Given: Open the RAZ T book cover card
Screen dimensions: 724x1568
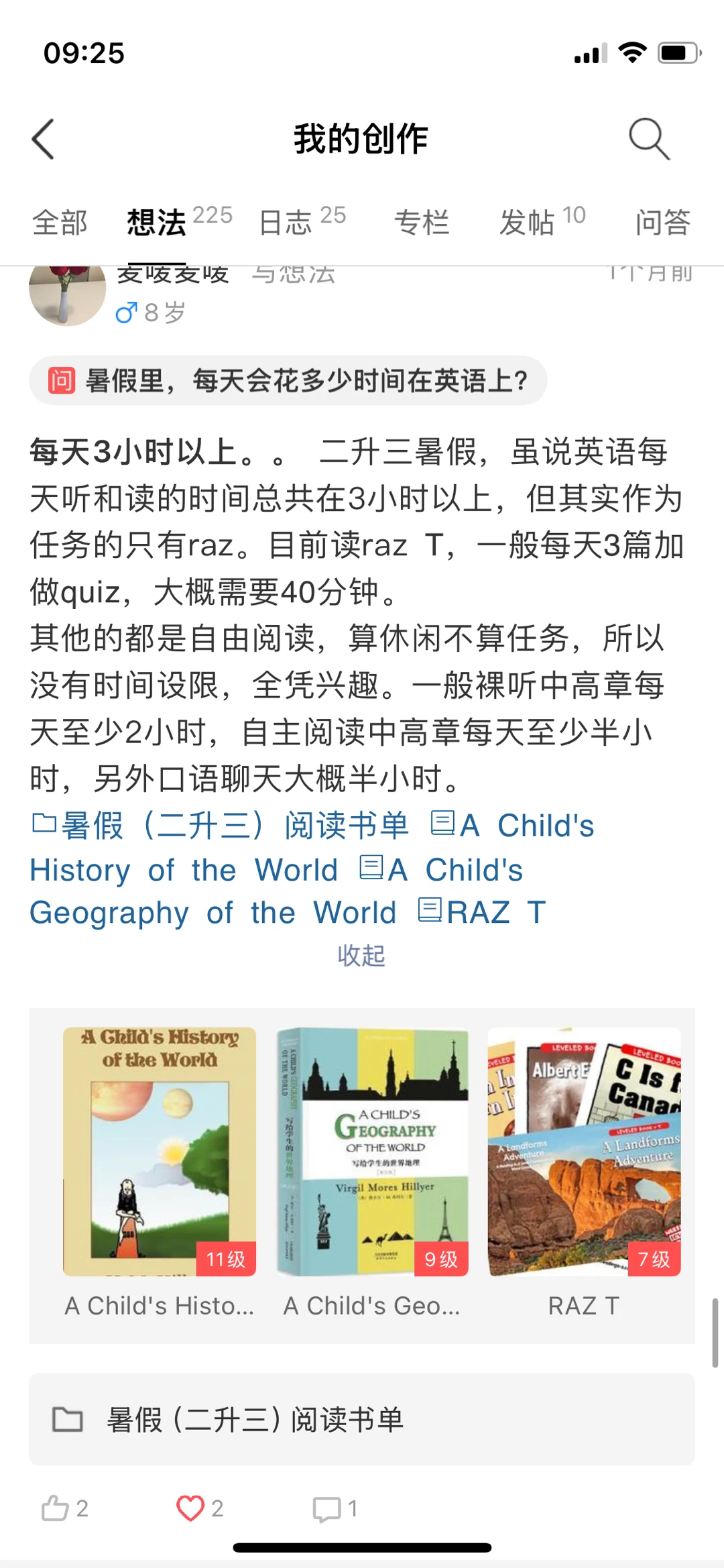Looking at the screenshot, I should click(584, 1152).
